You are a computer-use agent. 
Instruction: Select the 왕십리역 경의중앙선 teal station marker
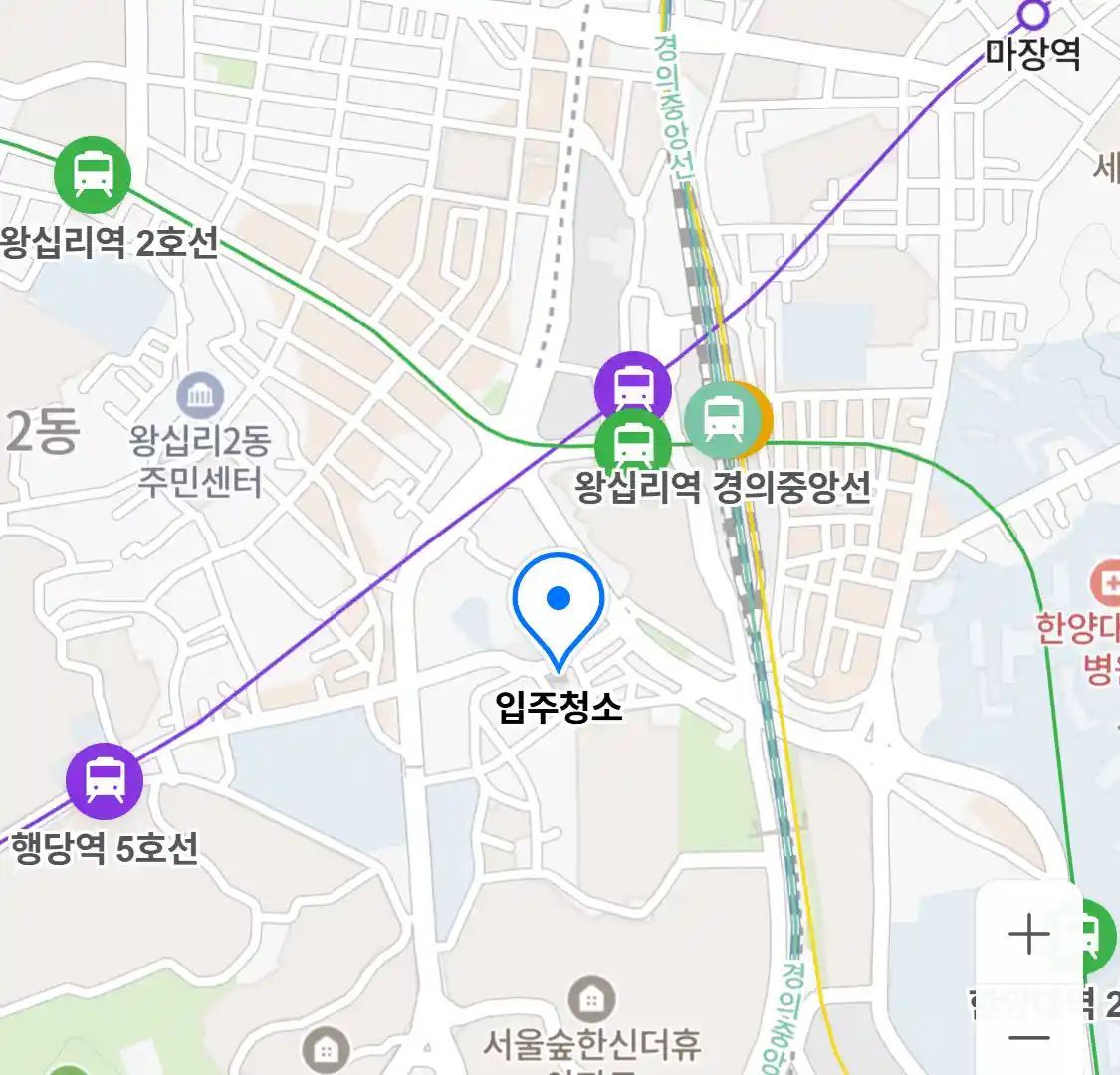(724, 420)
